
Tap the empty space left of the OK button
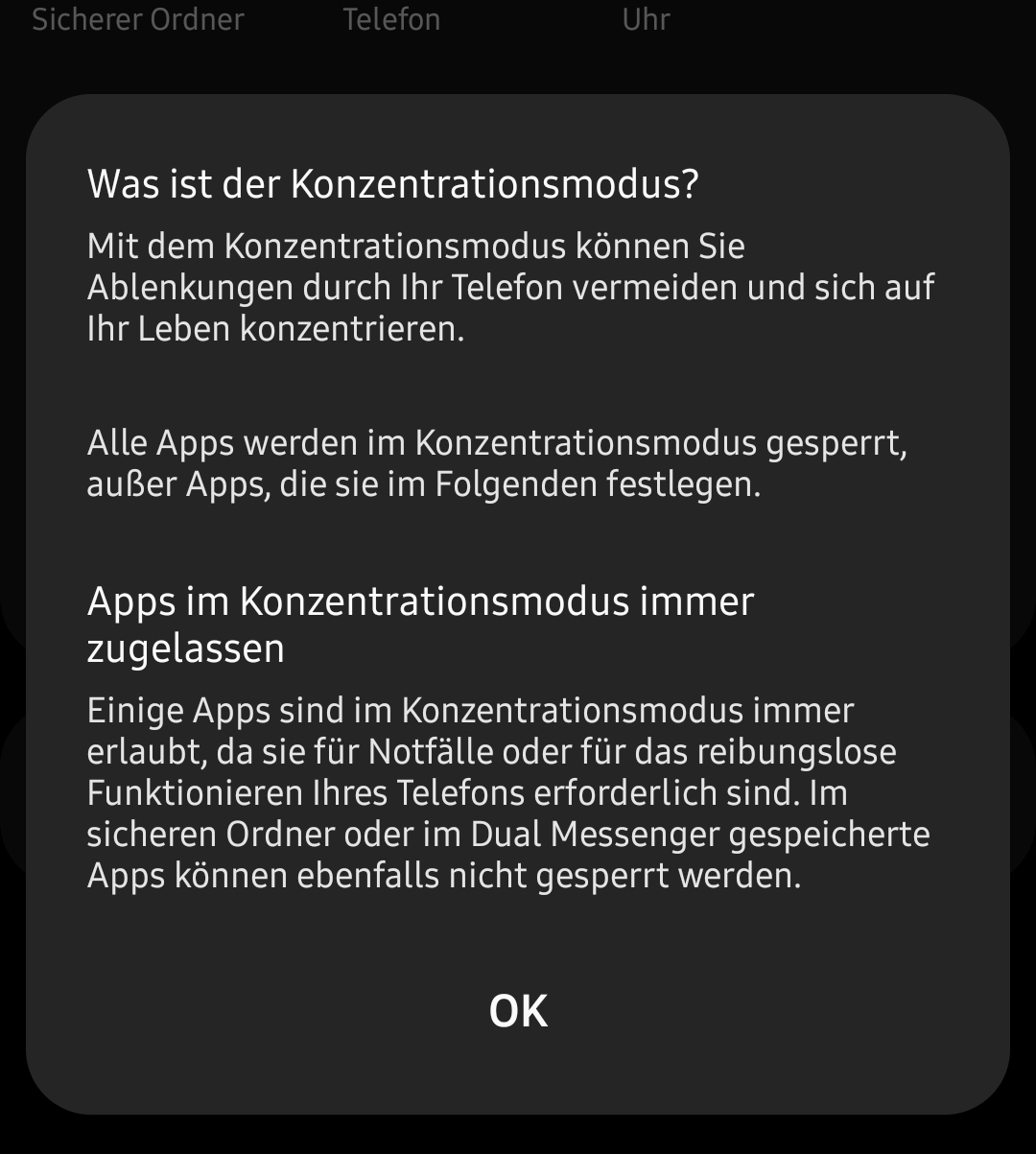coord(240,1010)
